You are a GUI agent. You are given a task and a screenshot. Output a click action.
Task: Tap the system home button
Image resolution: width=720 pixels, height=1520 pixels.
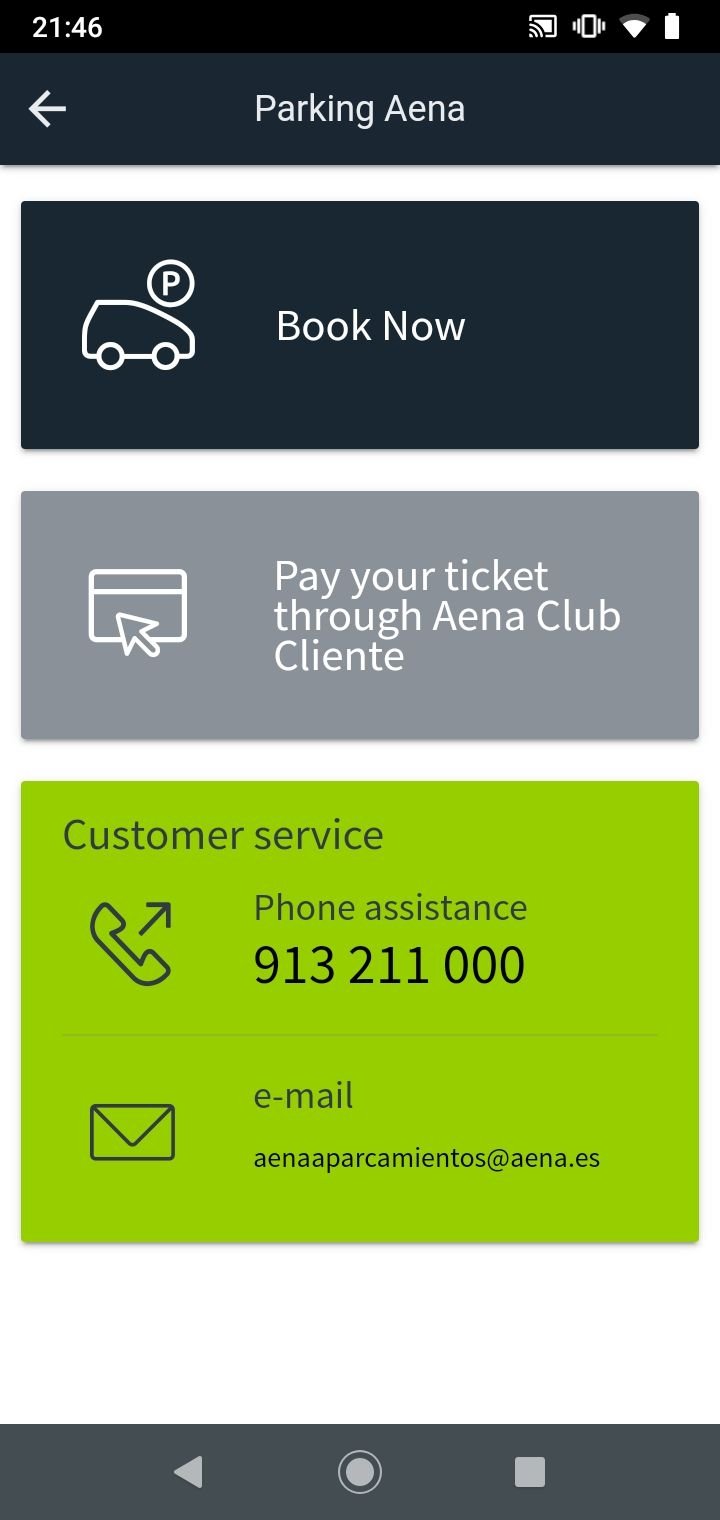coord(360,1472)
